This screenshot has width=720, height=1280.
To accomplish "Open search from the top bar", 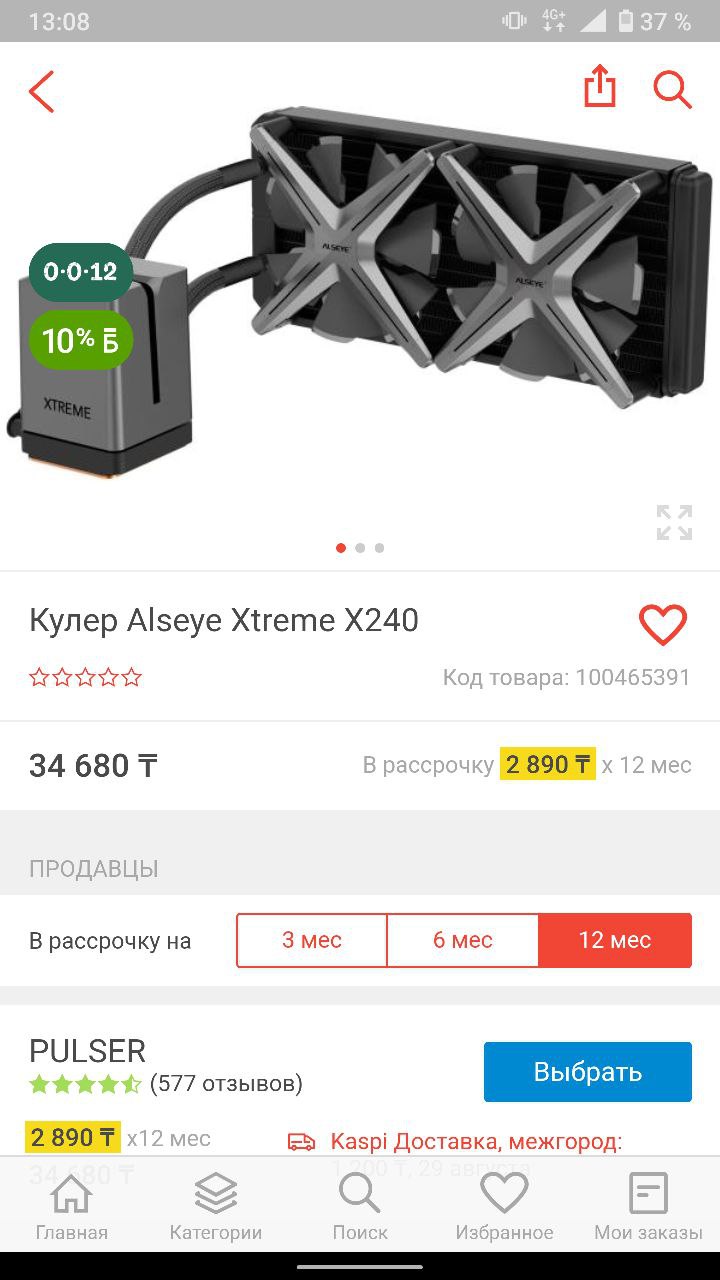I will 673,89.
